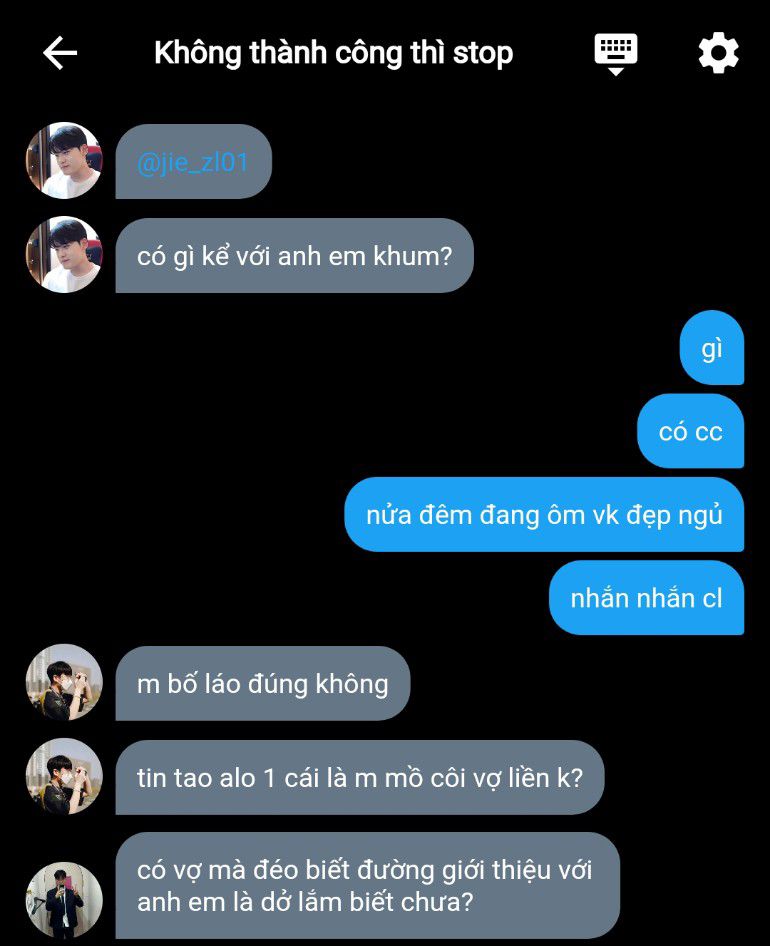Screen dimensions: 770x946
Task: Go back using the top-left arrow
Action: tap(60, 53)
